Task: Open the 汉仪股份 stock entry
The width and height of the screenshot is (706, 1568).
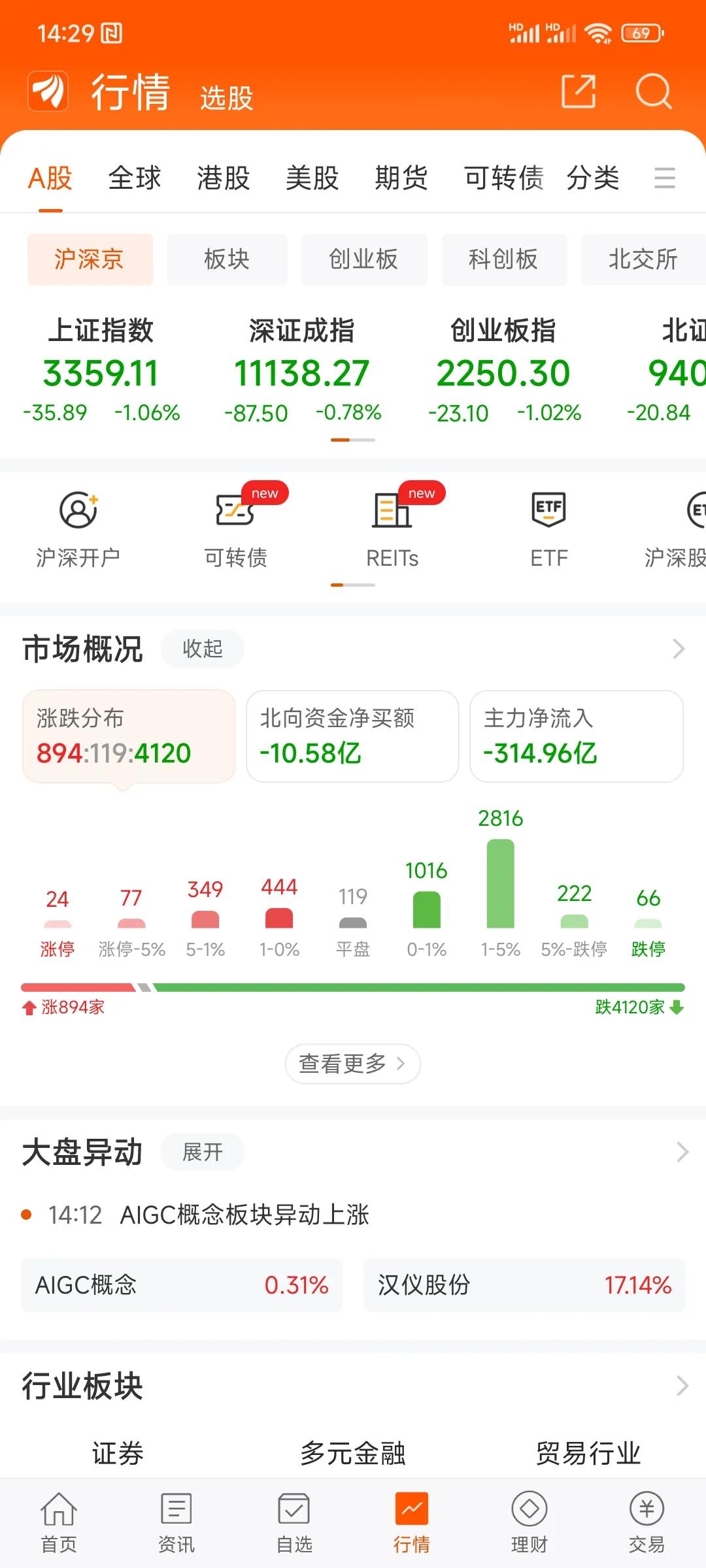Action: pyautogui.click(x=524, y=1285)
